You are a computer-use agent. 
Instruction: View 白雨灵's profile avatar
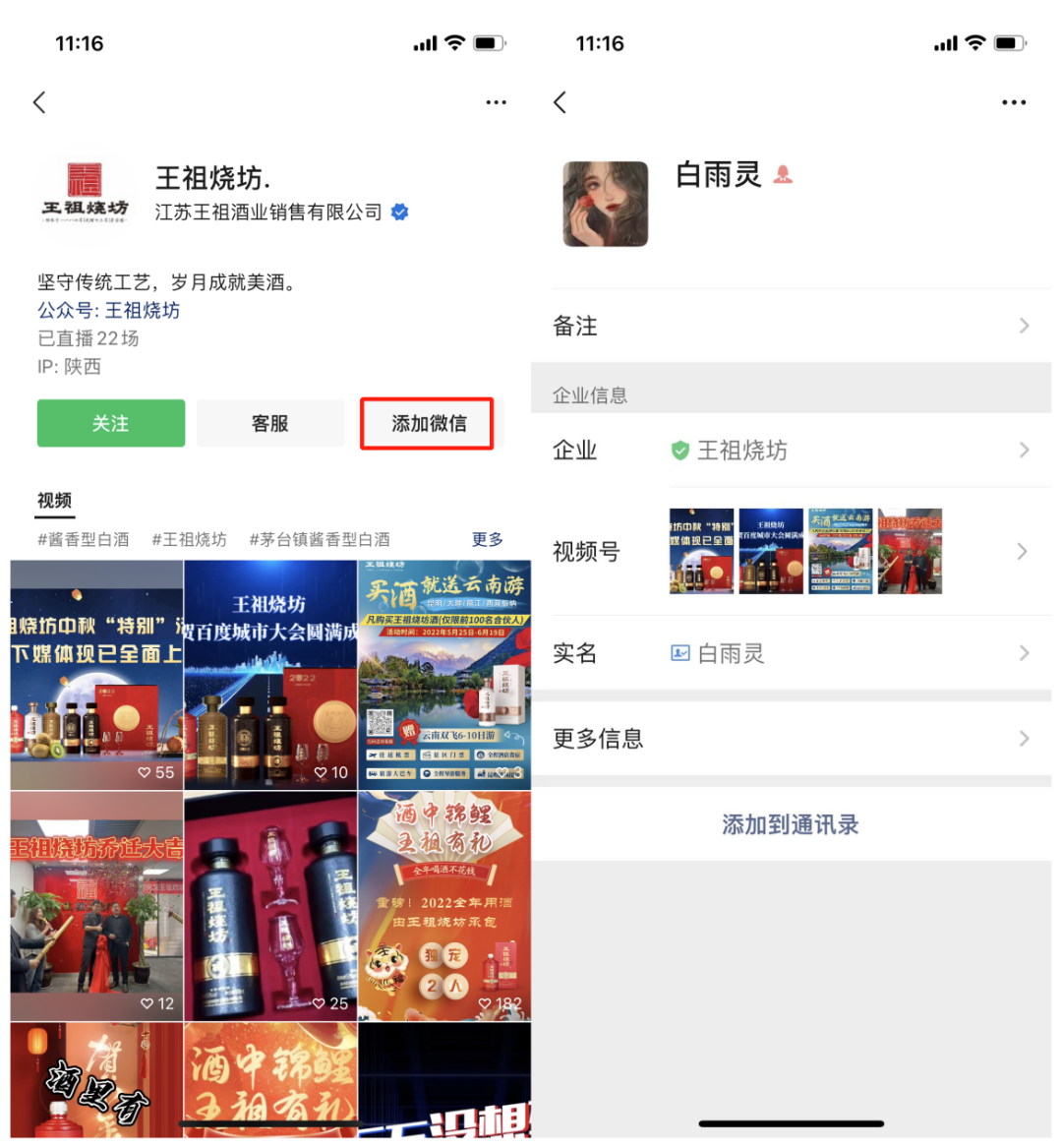606,204
